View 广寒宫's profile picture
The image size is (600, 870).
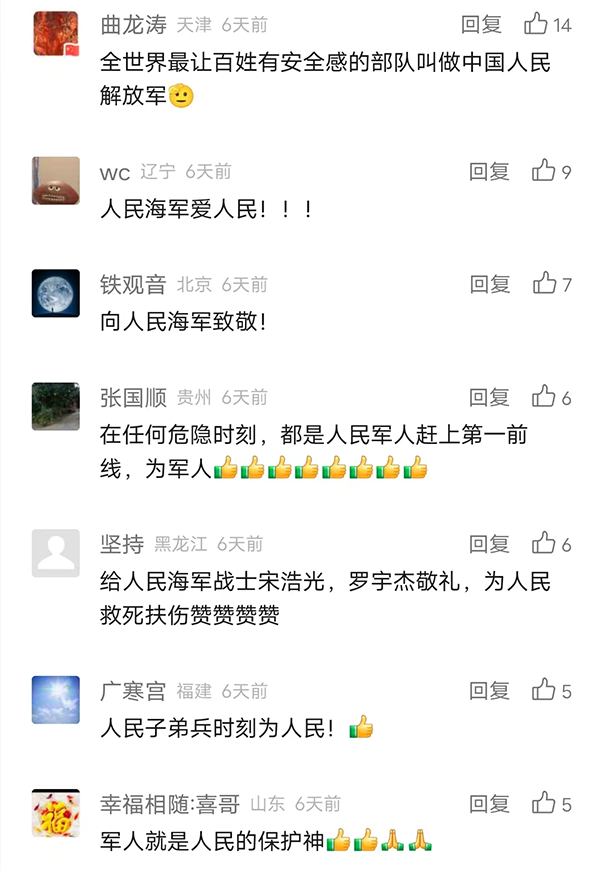point(56,699)
